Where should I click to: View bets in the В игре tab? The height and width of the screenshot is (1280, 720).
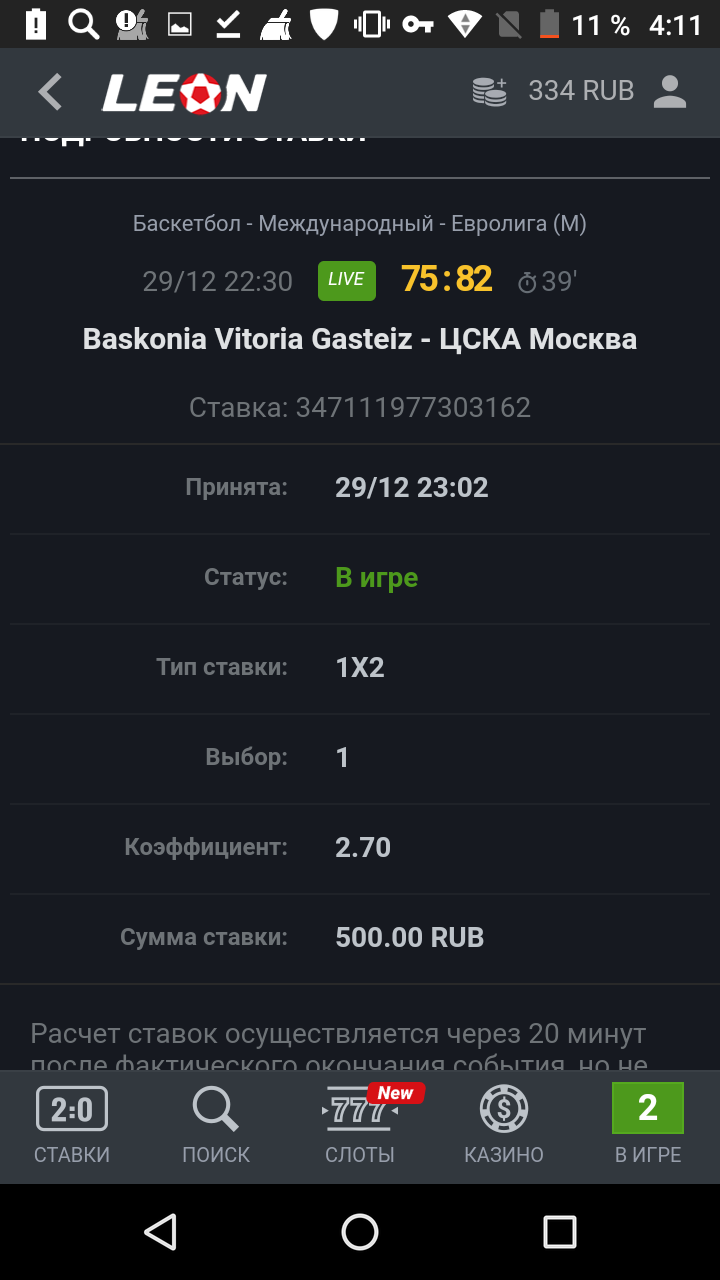[x=648, y=1126]
